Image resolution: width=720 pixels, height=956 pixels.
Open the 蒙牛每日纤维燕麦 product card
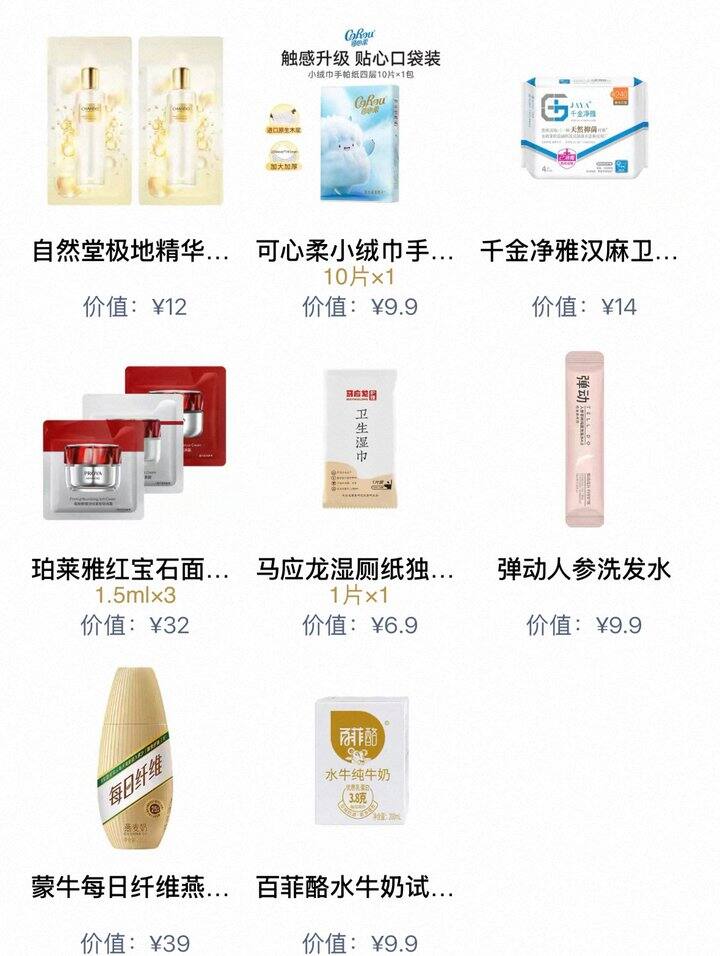[x=133, y=760]
